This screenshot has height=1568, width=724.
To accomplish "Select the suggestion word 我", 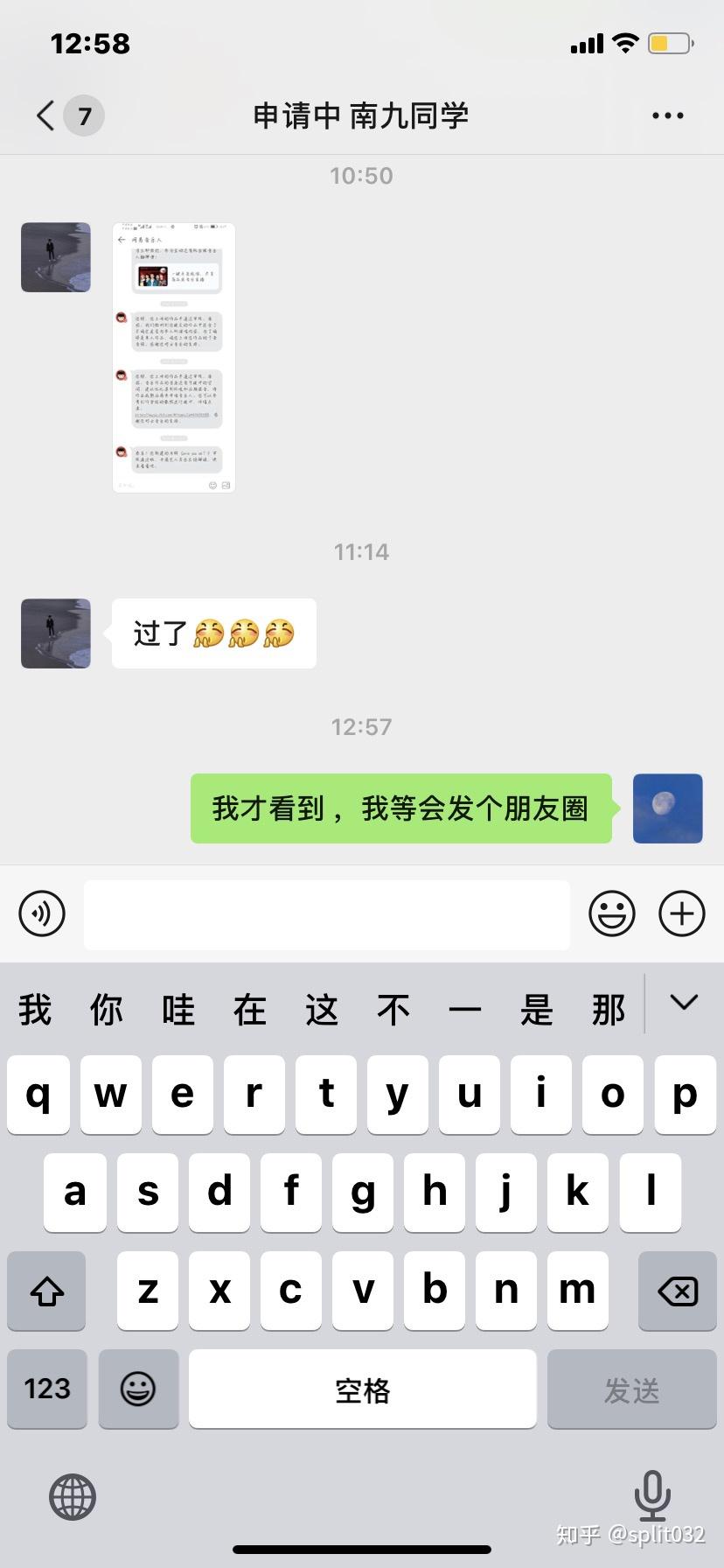I will click(x=33, y=1009).
